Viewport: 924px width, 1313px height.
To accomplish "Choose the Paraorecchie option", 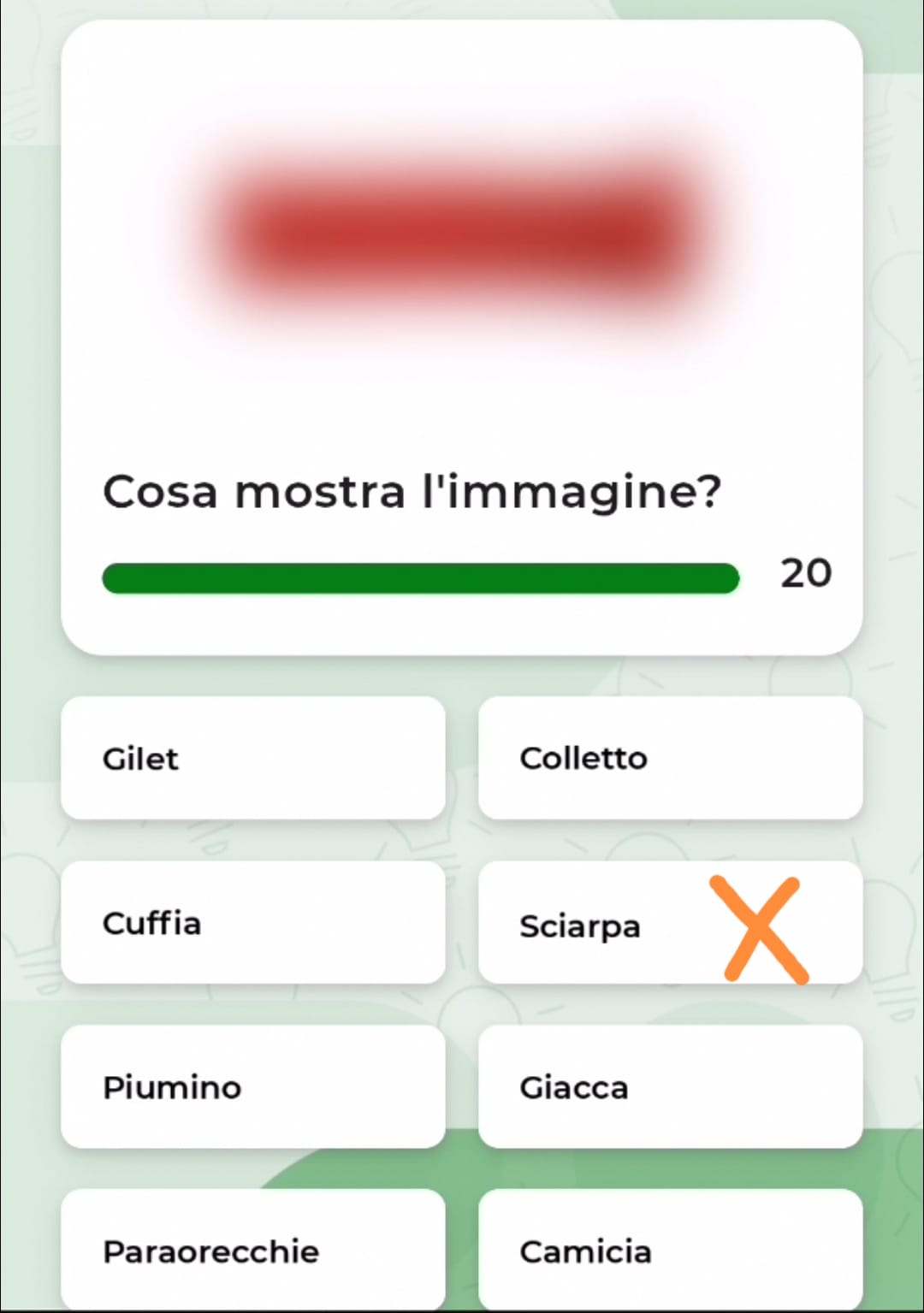I will (x=252, y=1251).
